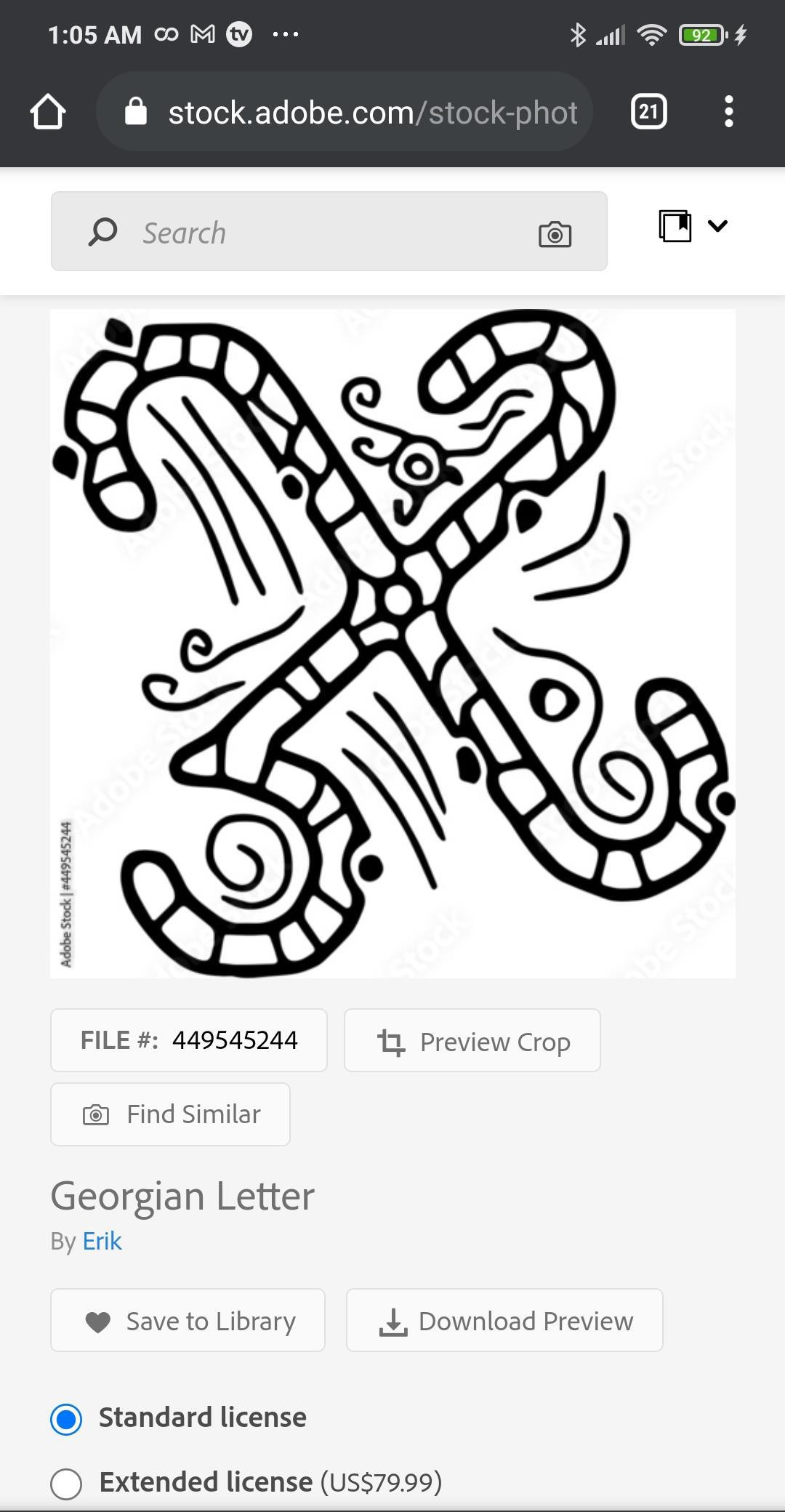Open the Georgian Letter preview image

pyautogui.click(x=392, y=643)
